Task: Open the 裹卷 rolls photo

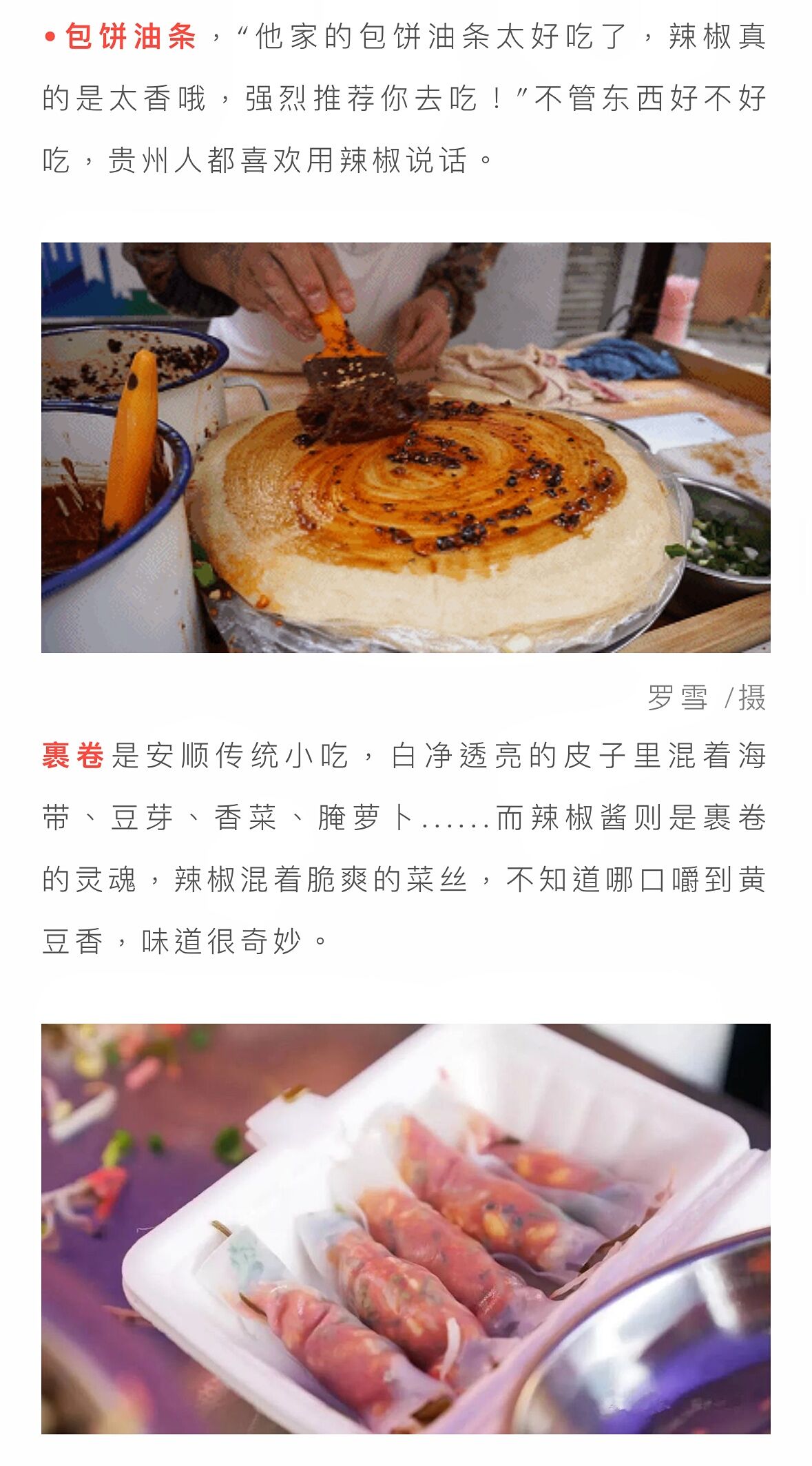Action: (x=406, y=1228)
